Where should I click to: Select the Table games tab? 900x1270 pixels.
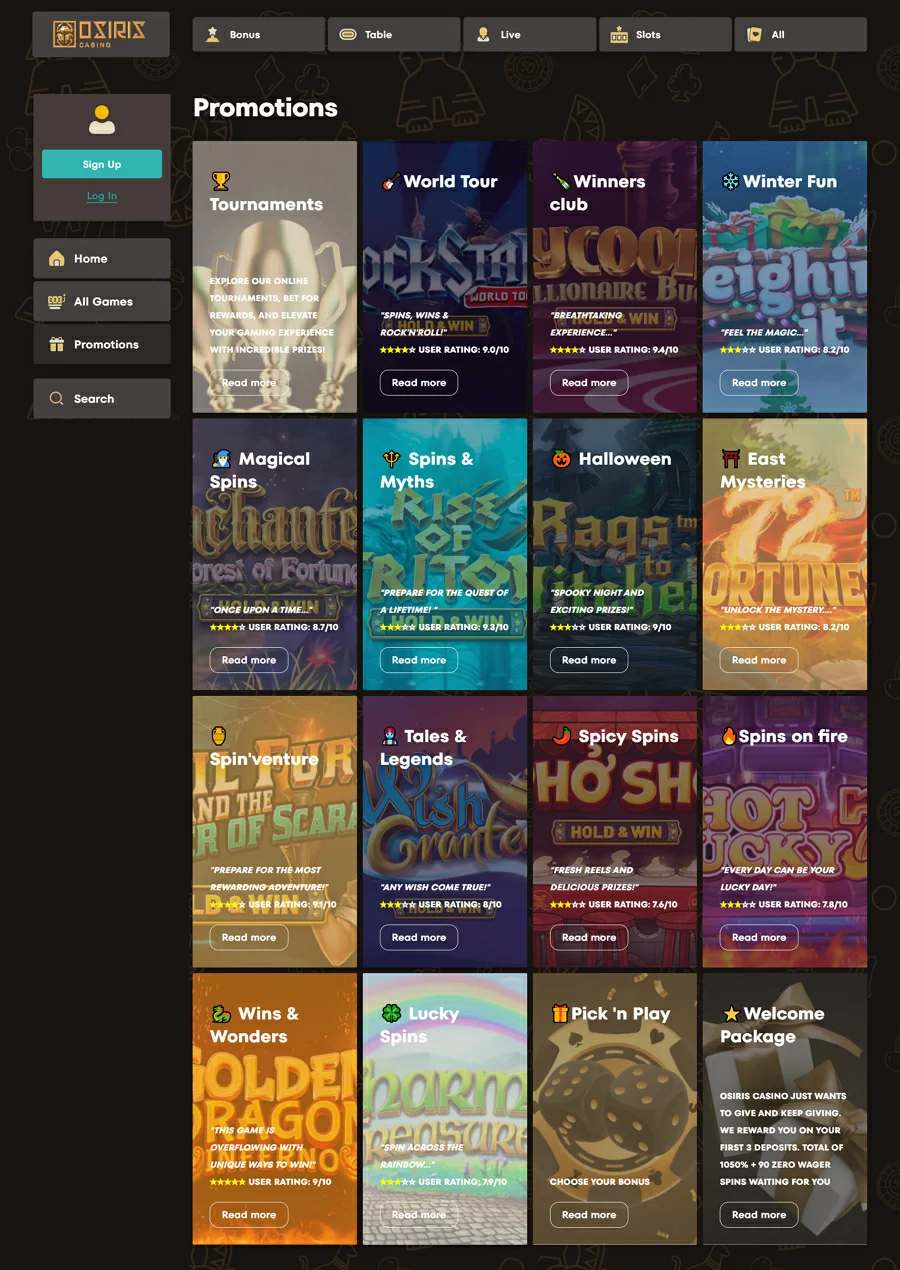pyautogui.click(x=393, y=34)
